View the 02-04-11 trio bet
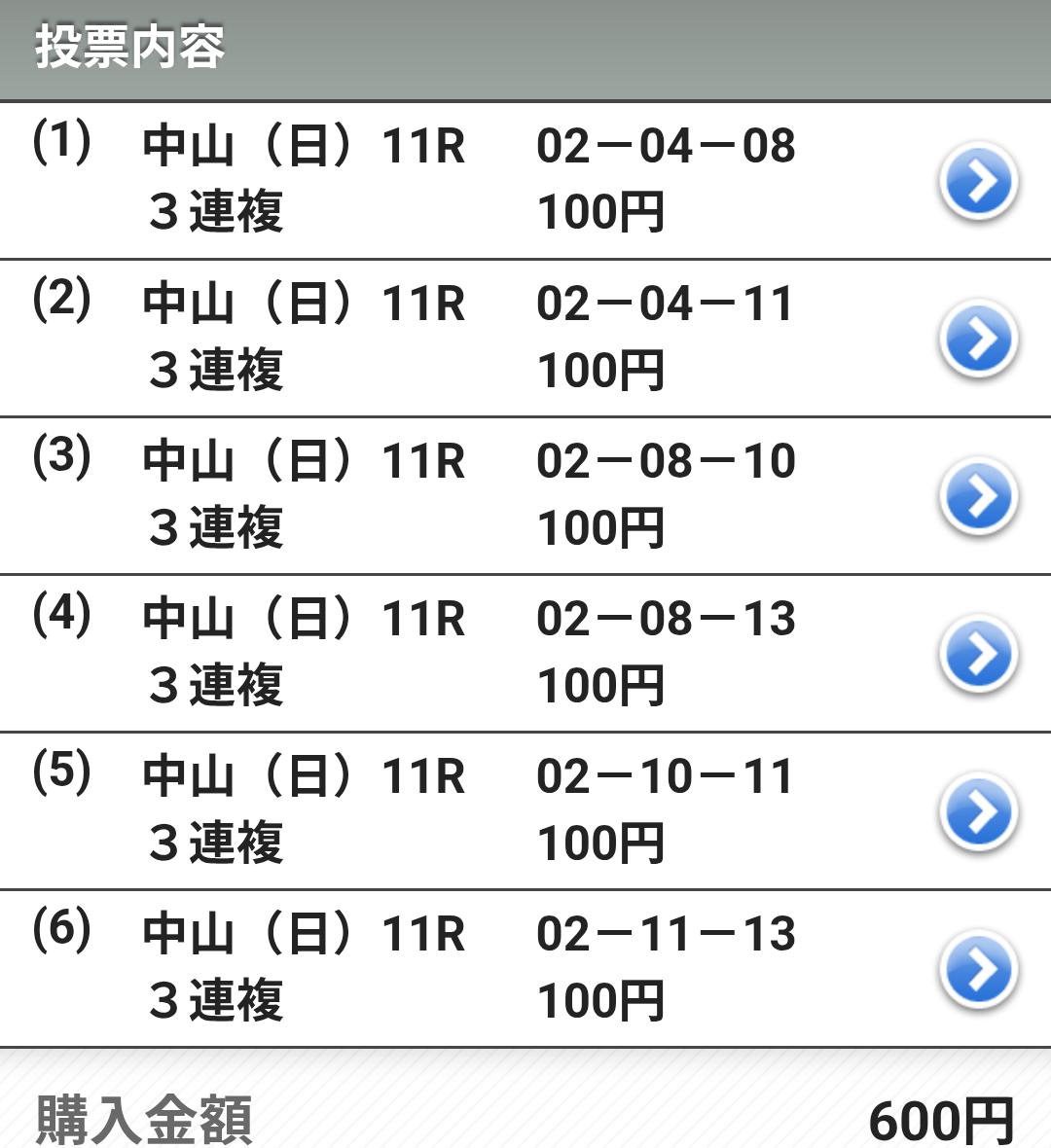 [978, 340]
